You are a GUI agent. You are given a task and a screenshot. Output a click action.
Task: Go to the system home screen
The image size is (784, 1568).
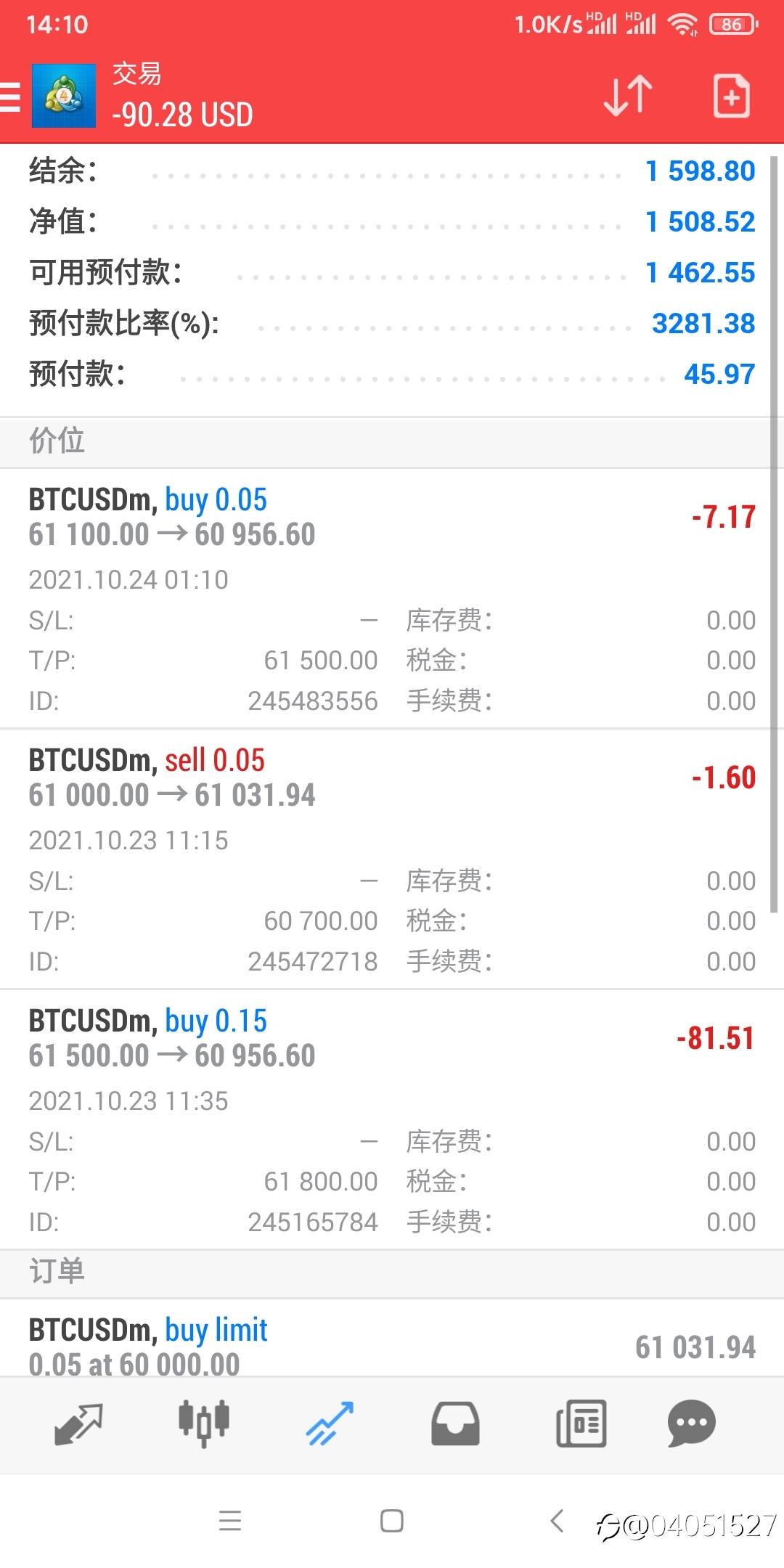[x=392, y=1520]
